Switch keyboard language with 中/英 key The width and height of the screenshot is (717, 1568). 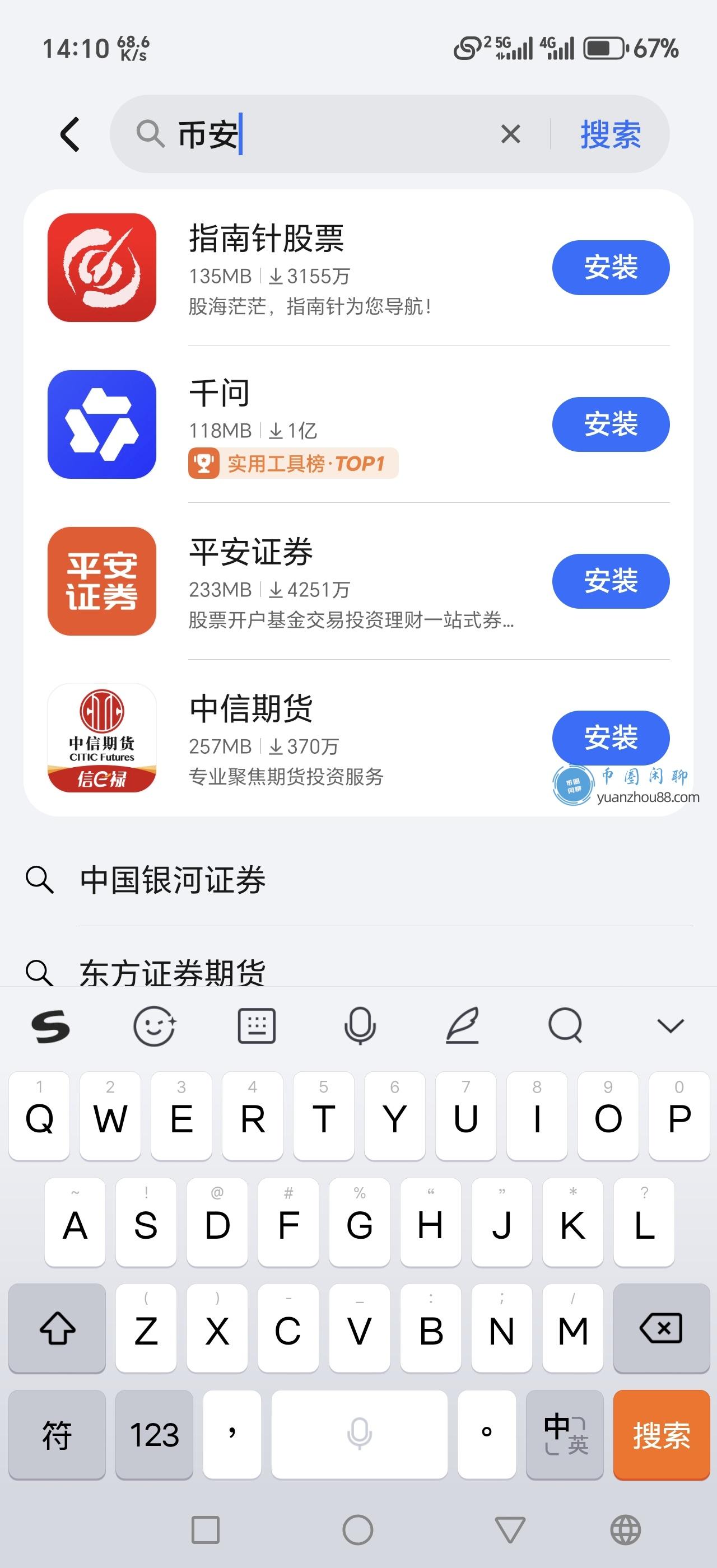[x=565, y=1435]
